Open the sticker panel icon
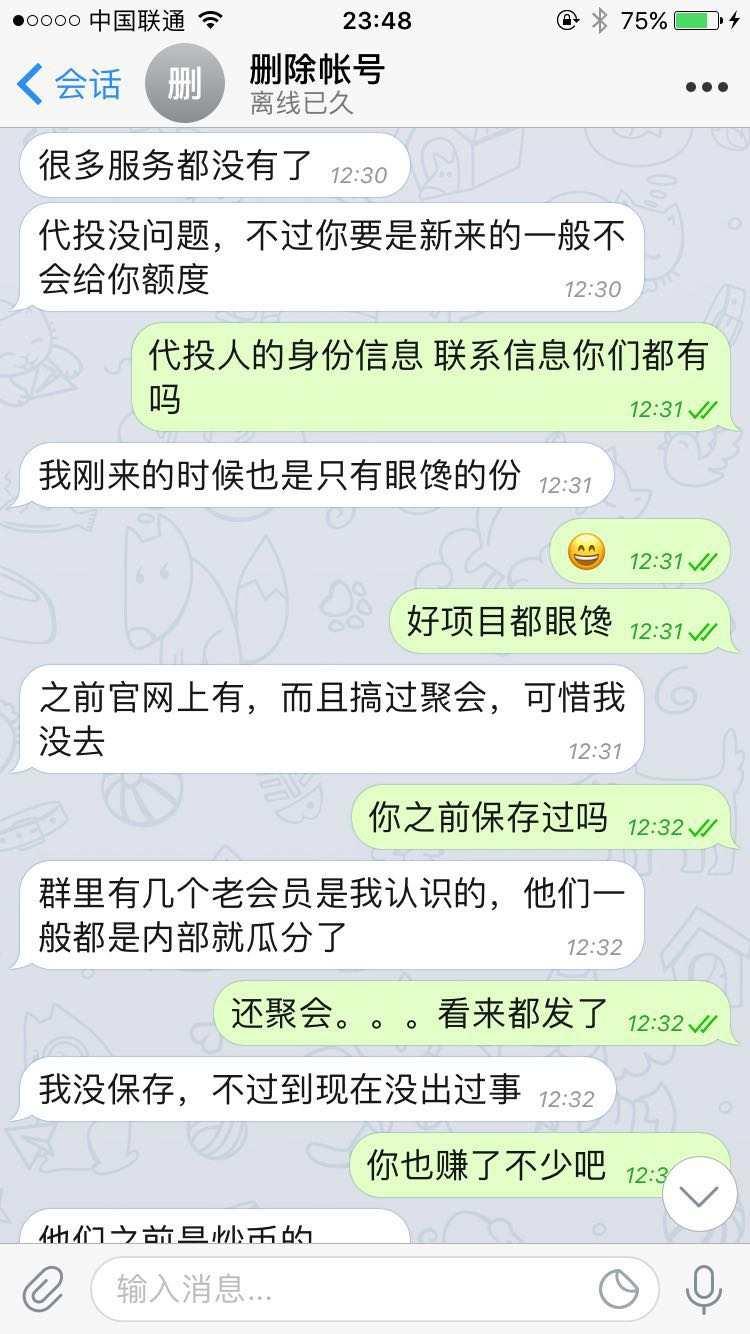750x1334 pixels. click(x=619, y=1289)
